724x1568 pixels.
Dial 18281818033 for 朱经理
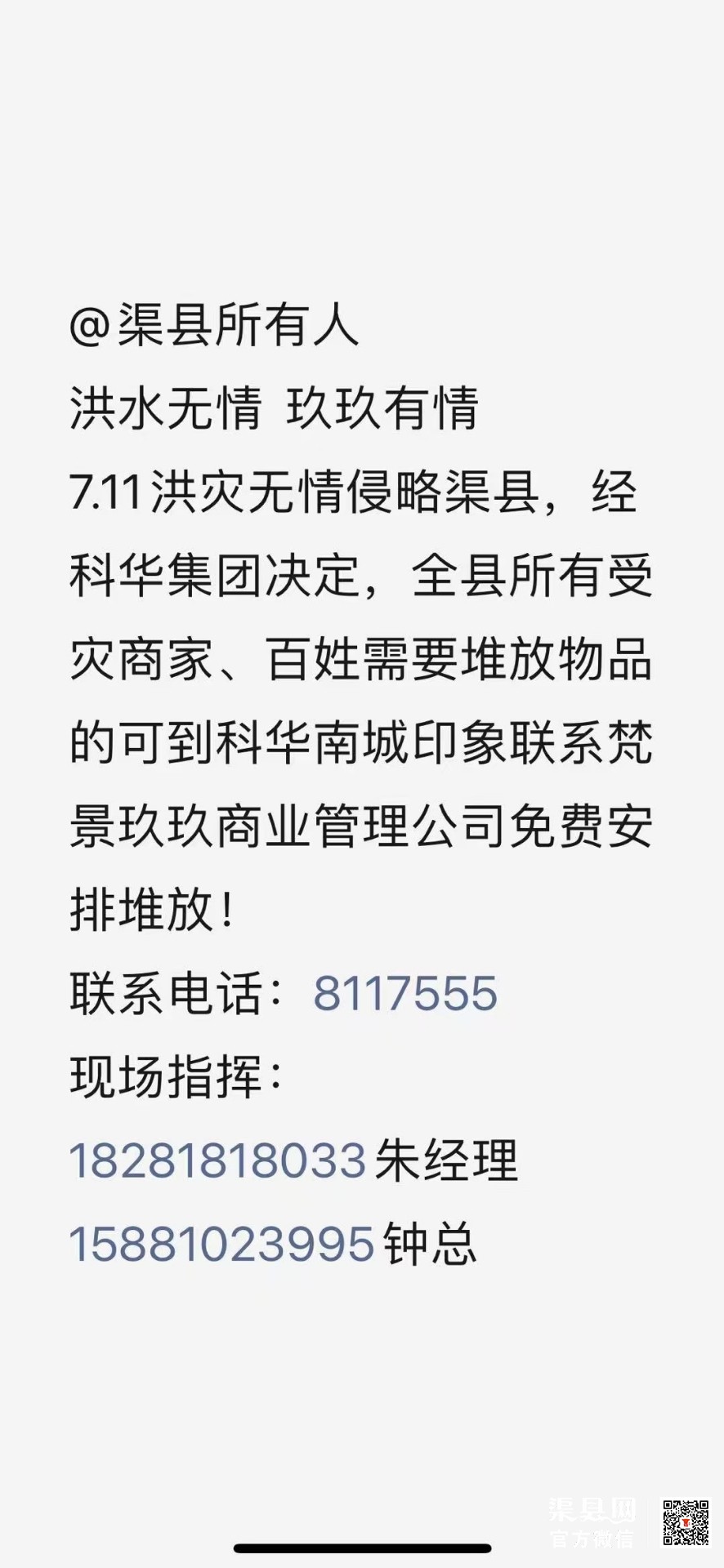tap(217, 1160)
